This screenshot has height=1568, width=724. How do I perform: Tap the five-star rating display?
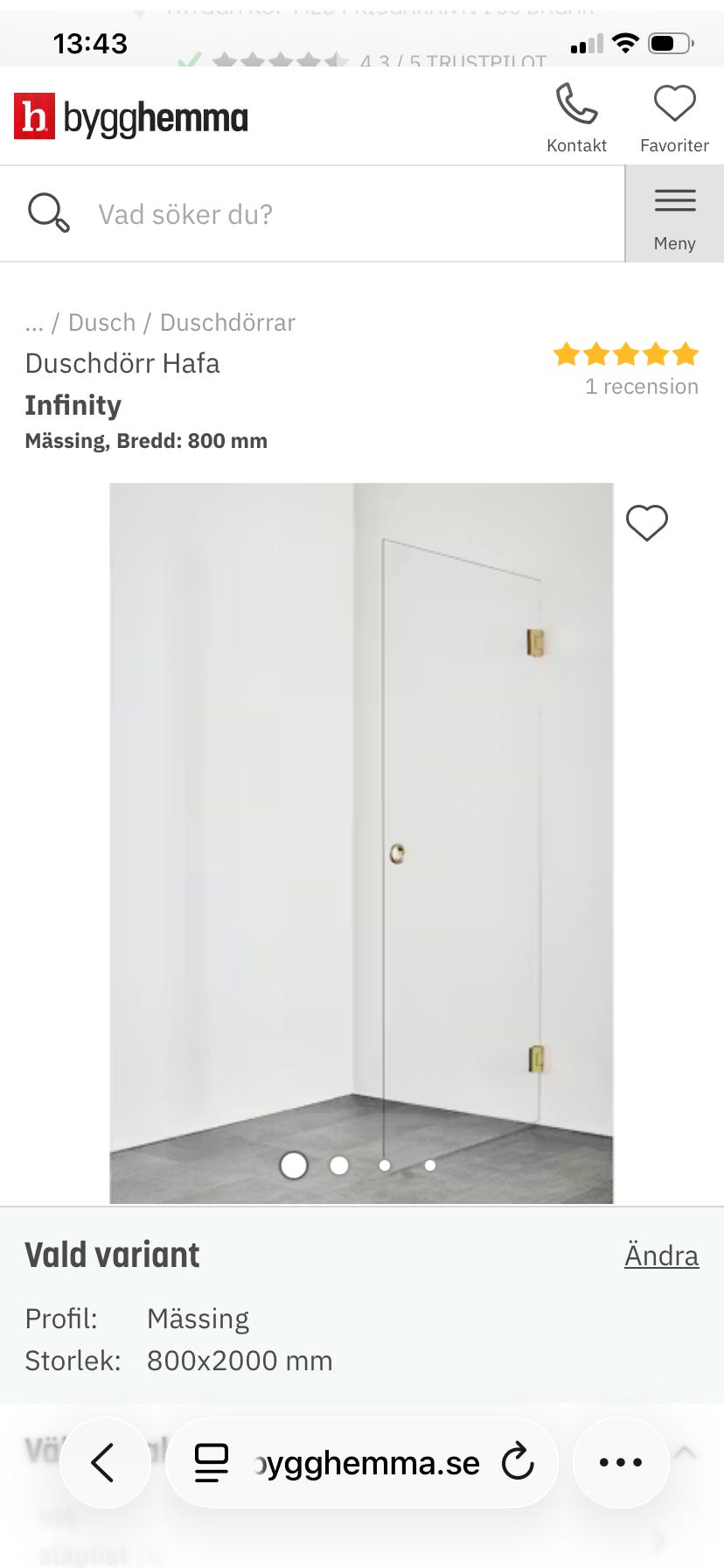tap(624, 354)
